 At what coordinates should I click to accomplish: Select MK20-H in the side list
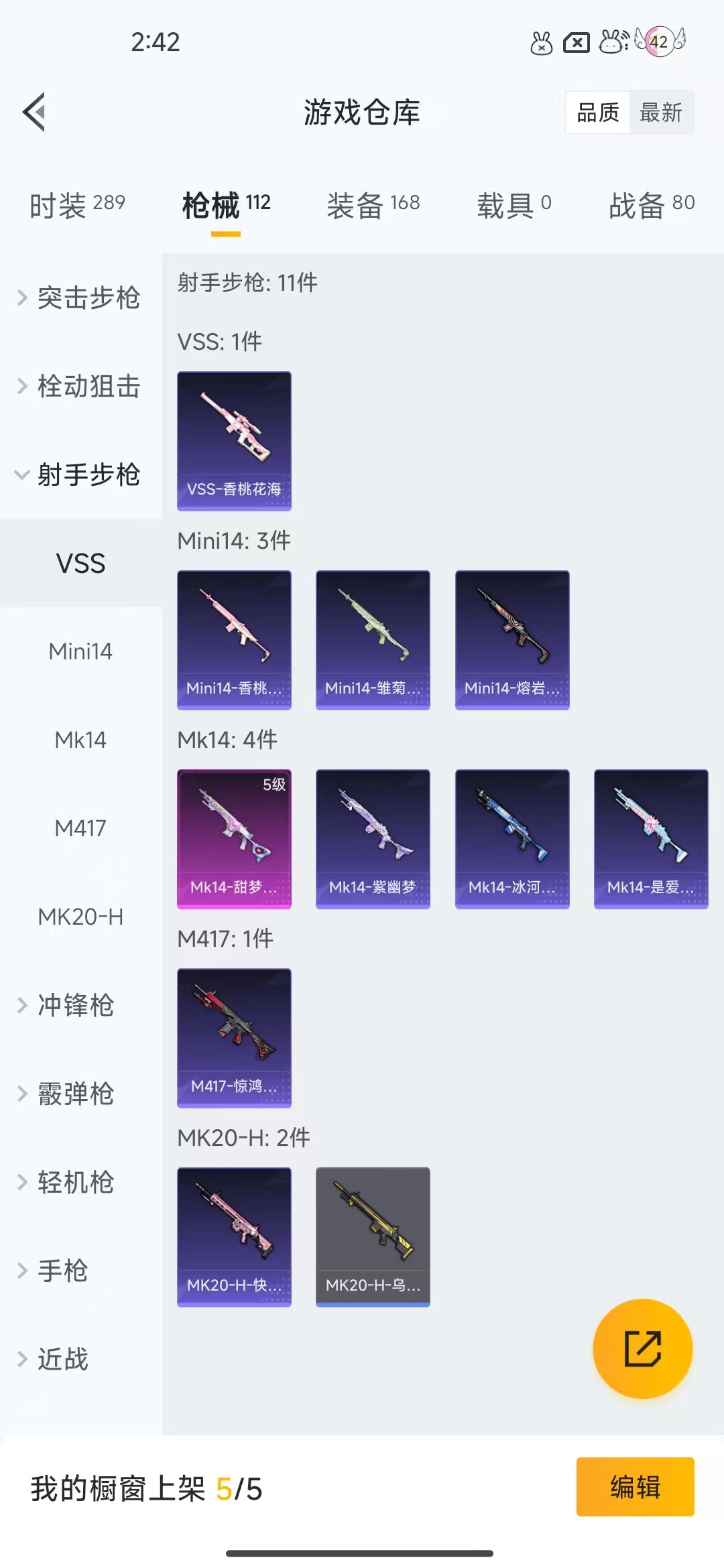pyautogui.click(x=80, y=917)
